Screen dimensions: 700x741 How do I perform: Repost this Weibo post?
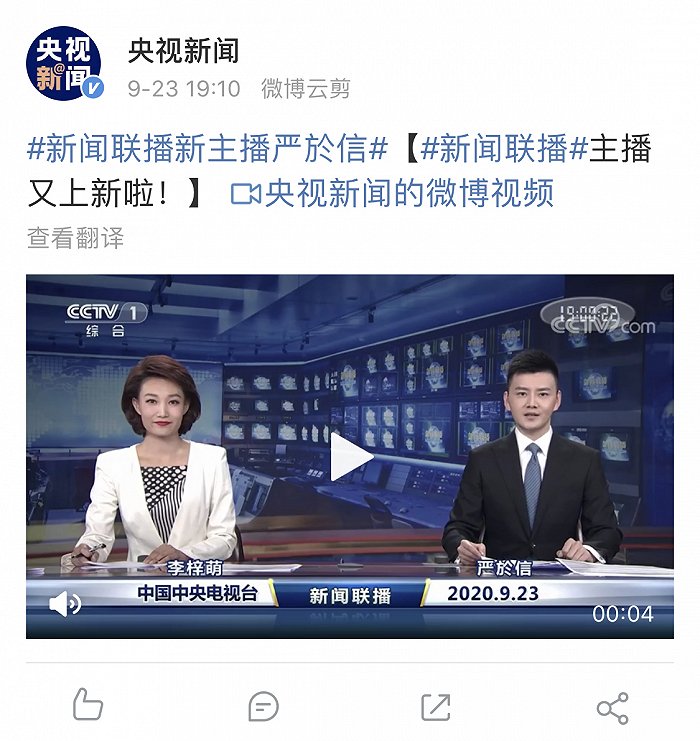435,707
